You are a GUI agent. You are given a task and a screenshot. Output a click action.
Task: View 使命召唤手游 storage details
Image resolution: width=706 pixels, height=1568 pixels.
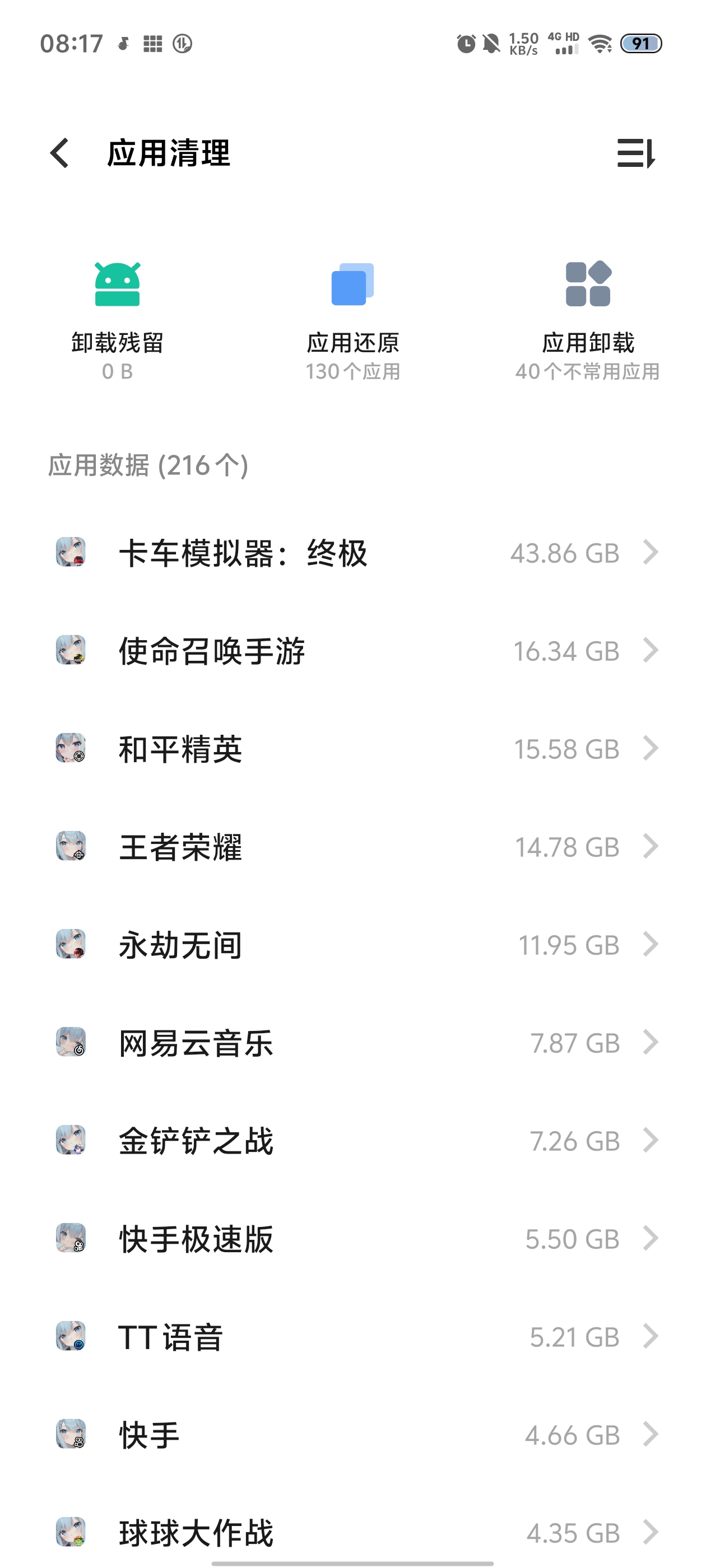[354, 651]
